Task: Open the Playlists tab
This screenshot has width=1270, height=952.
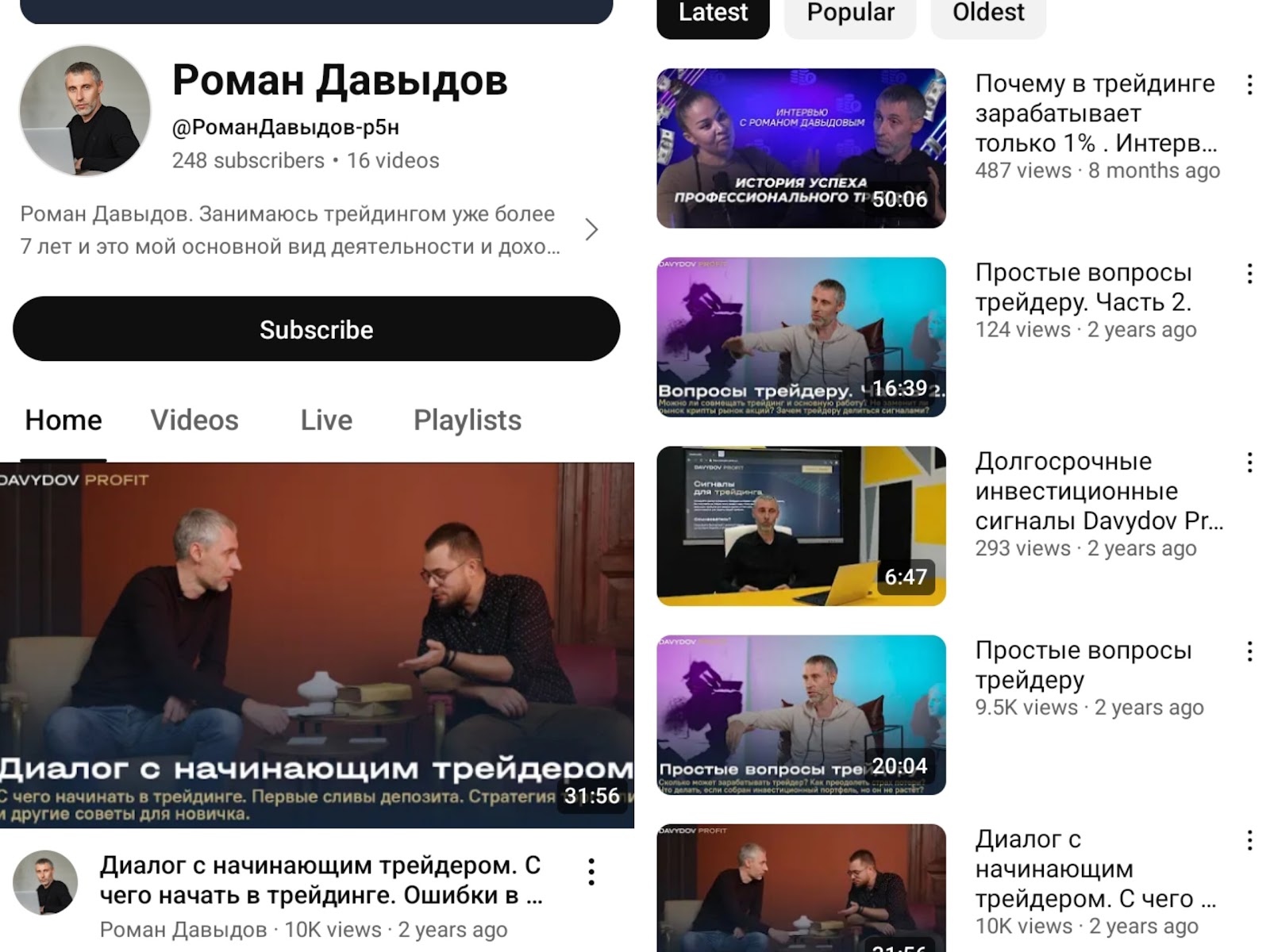Action: point(468,420)
